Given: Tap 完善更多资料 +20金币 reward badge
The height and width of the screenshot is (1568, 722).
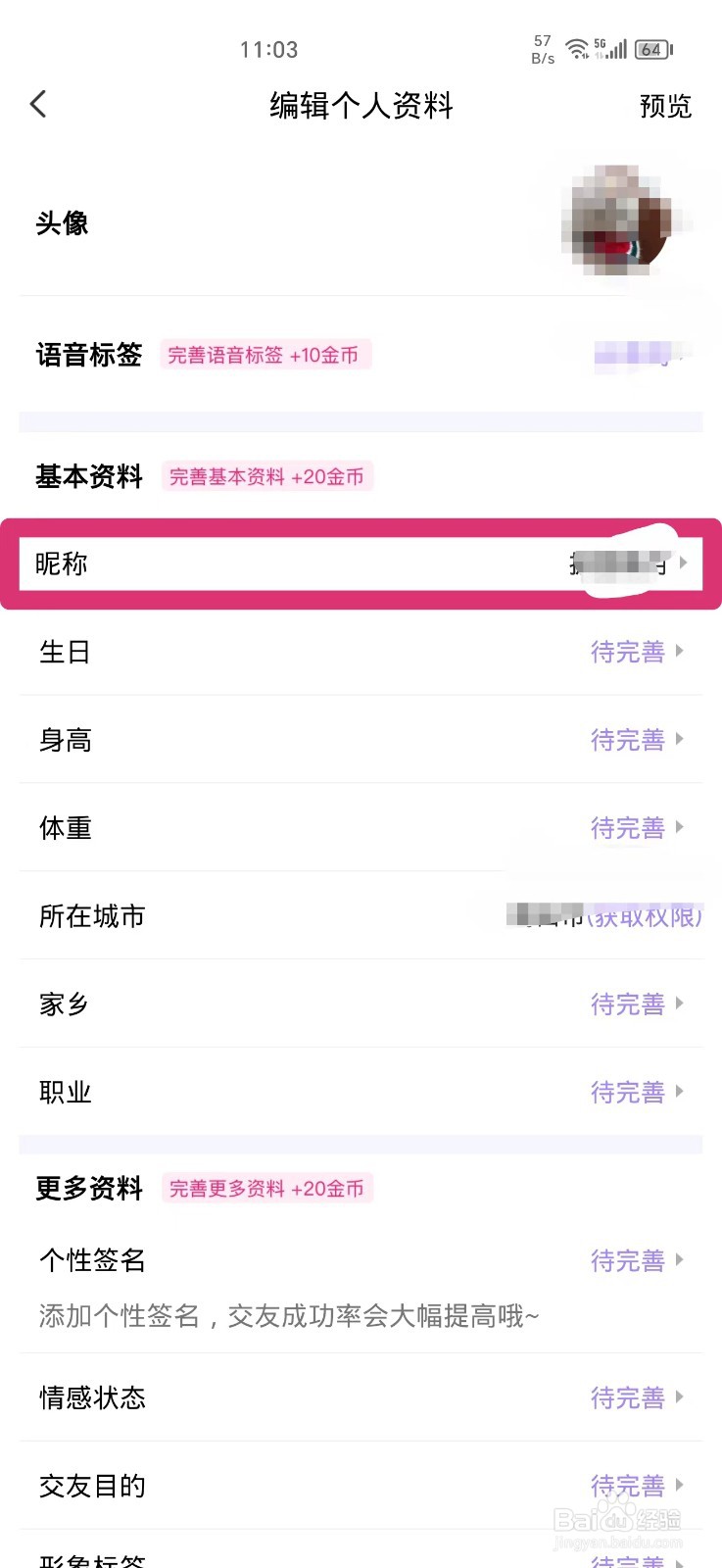Looking at the screenshot, I should click(267, 1189).
